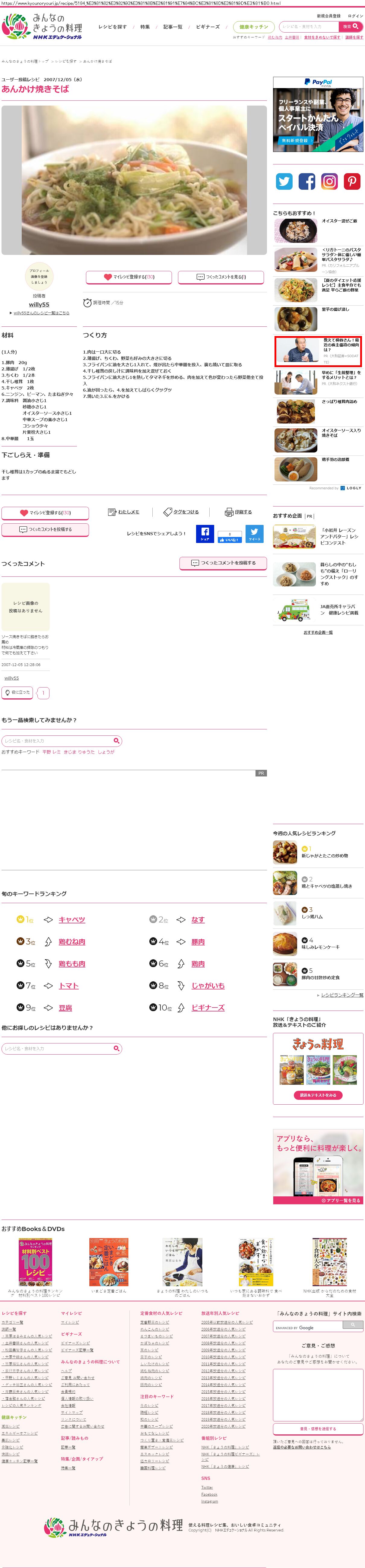Open the 新規会員登録 sign-up link
The image size is (365, 1568).
click(x=328, y=16)
